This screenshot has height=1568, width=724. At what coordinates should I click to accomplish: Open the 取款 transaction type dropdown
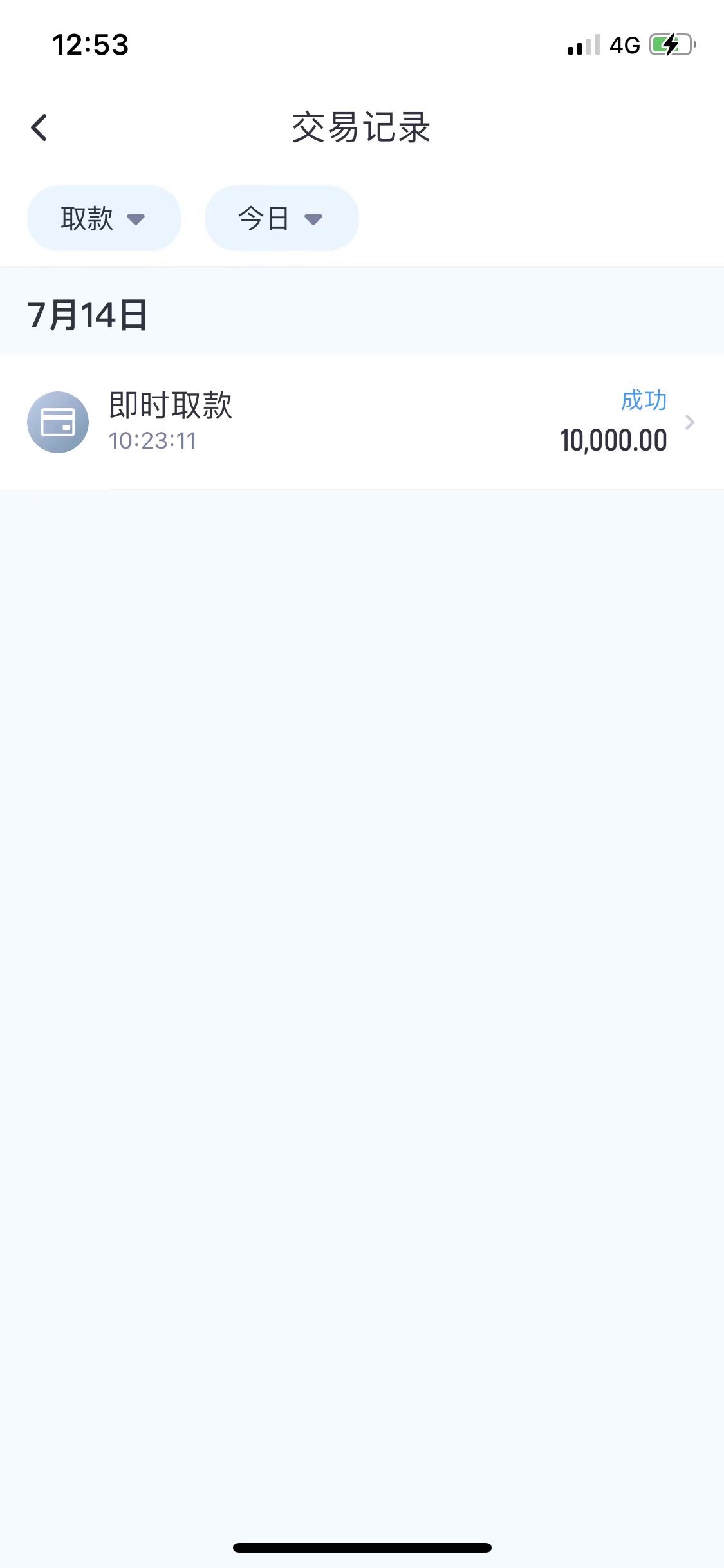click(104, 218)
